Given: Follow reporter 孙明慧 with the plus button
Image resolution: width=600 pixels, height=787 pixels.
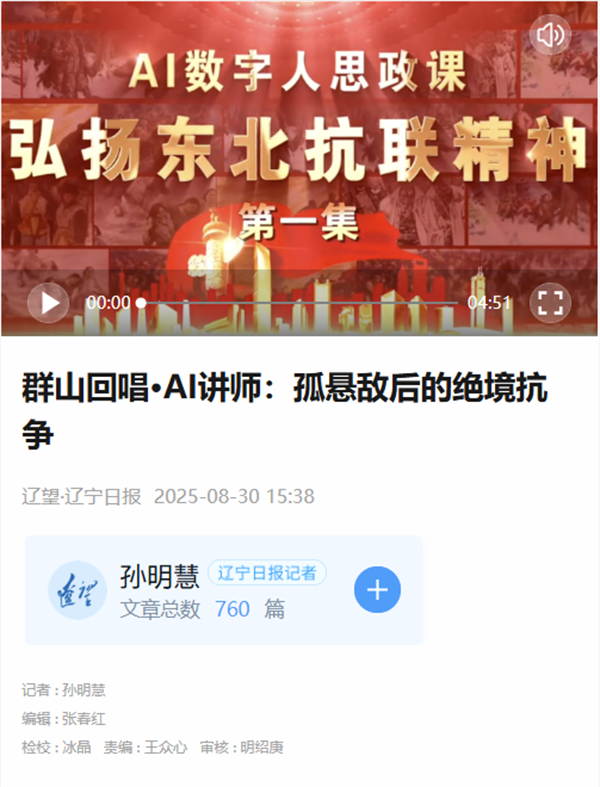Looking at the screenshot, I should click(x=377, y=590).
